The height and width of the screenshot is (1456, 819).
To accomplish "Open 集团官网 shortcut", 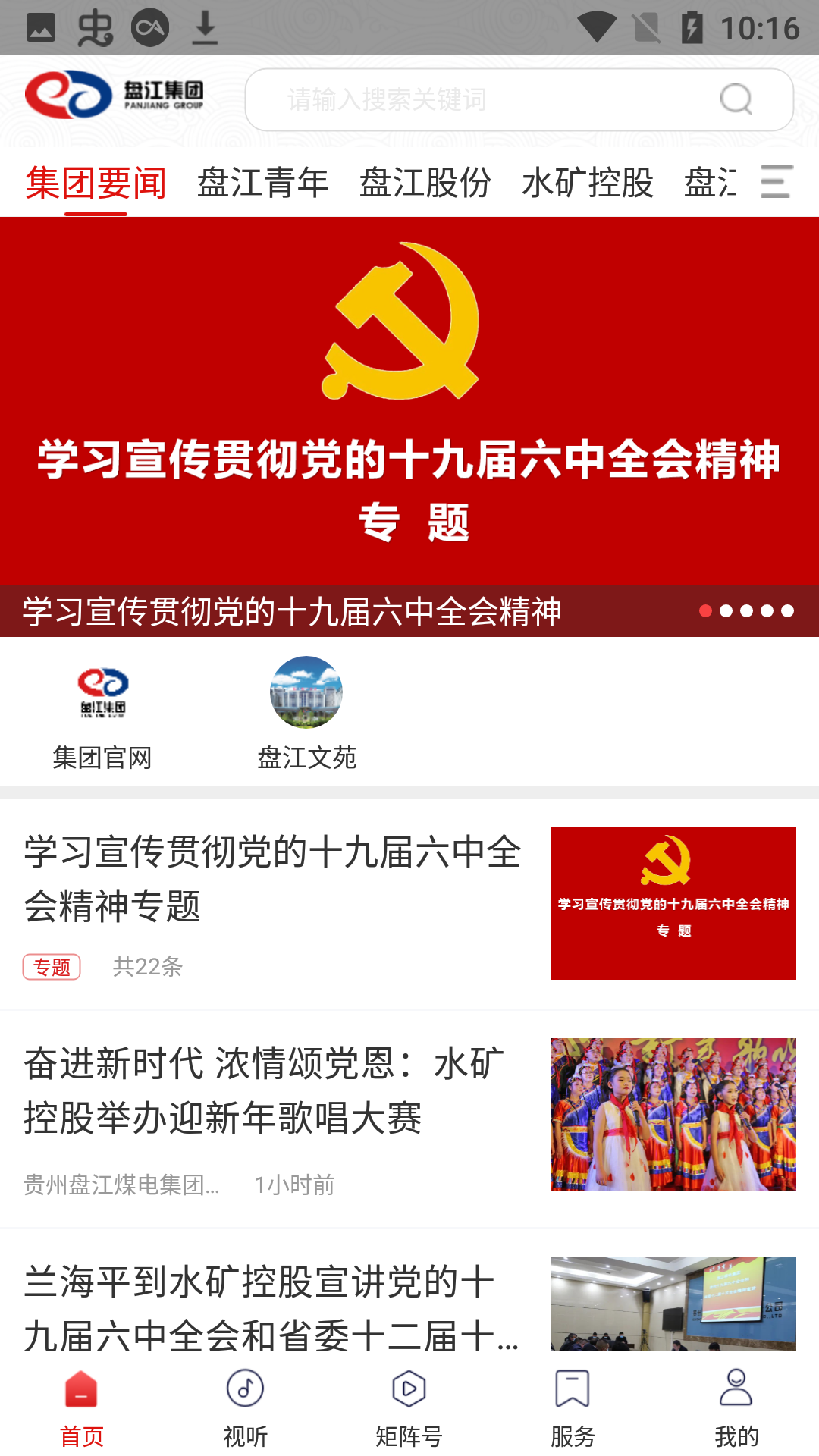I will (102, 713).
